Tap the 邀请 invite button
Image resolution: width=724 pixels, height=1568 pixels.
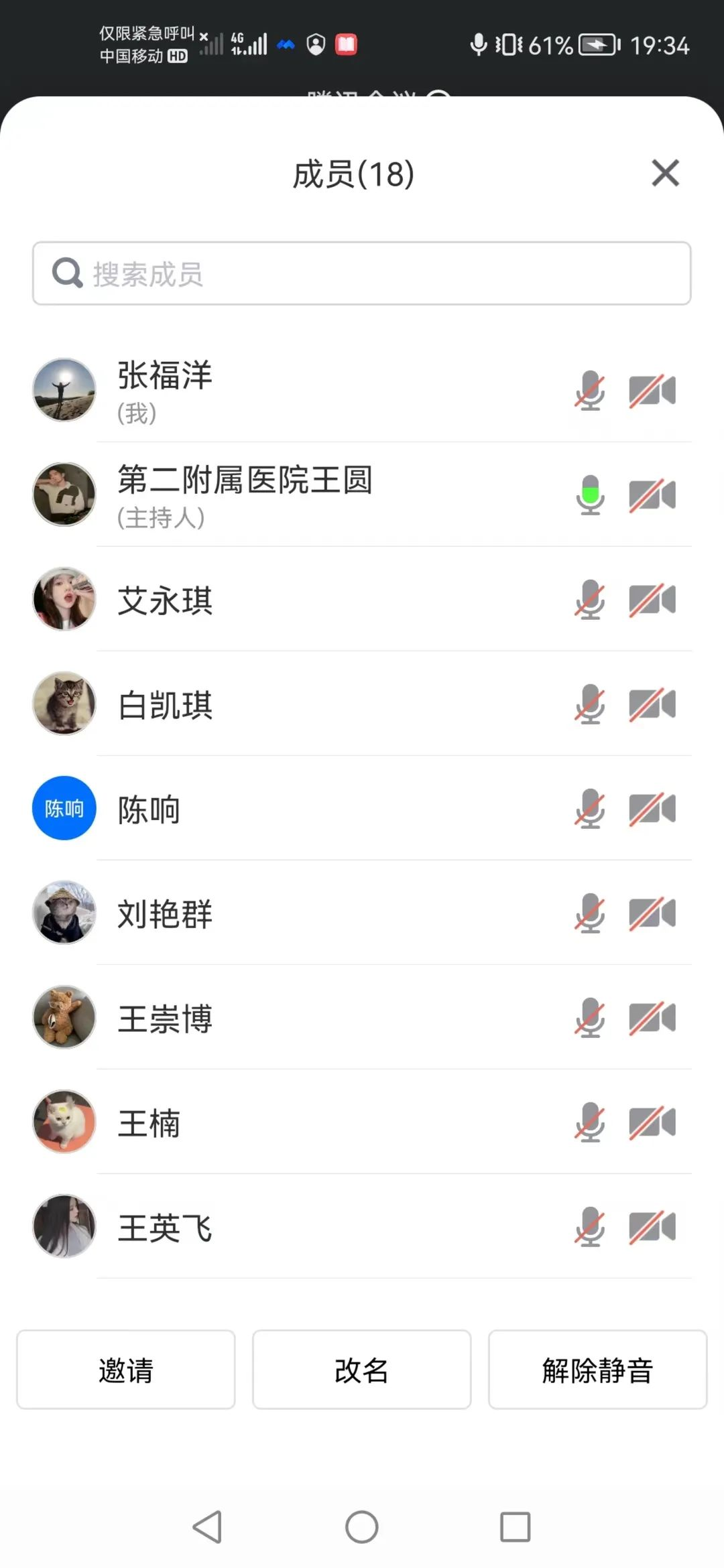[126, 1370]
